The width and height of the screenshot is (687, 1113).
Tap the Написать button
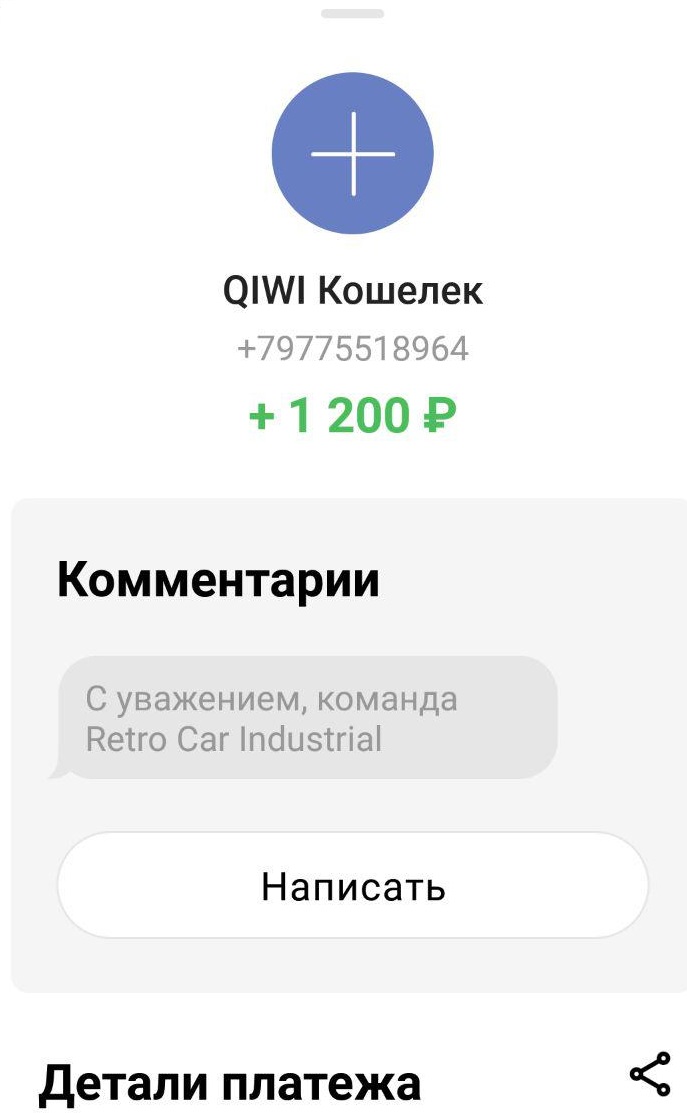pyautogui.click(x=352, y=885)
